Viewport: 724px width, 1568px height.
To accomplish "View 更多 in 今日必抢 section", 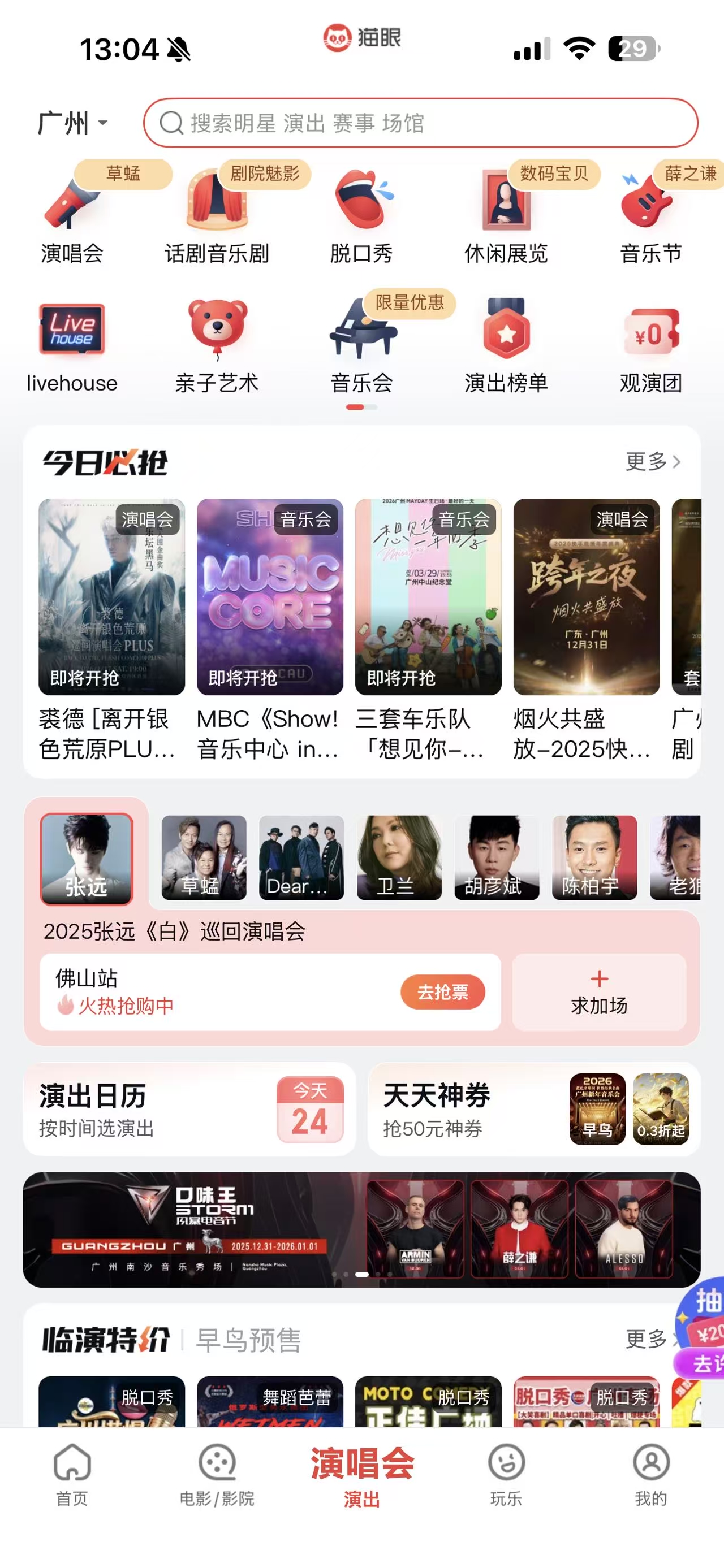I will (652, 461).
